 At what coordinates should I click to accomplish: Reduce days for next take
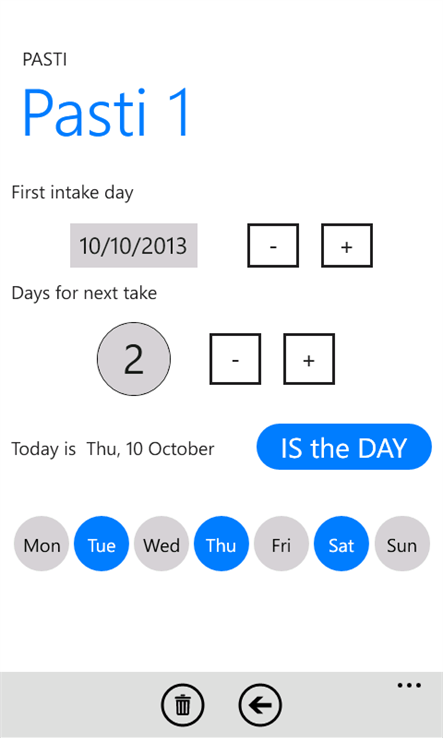235,359
